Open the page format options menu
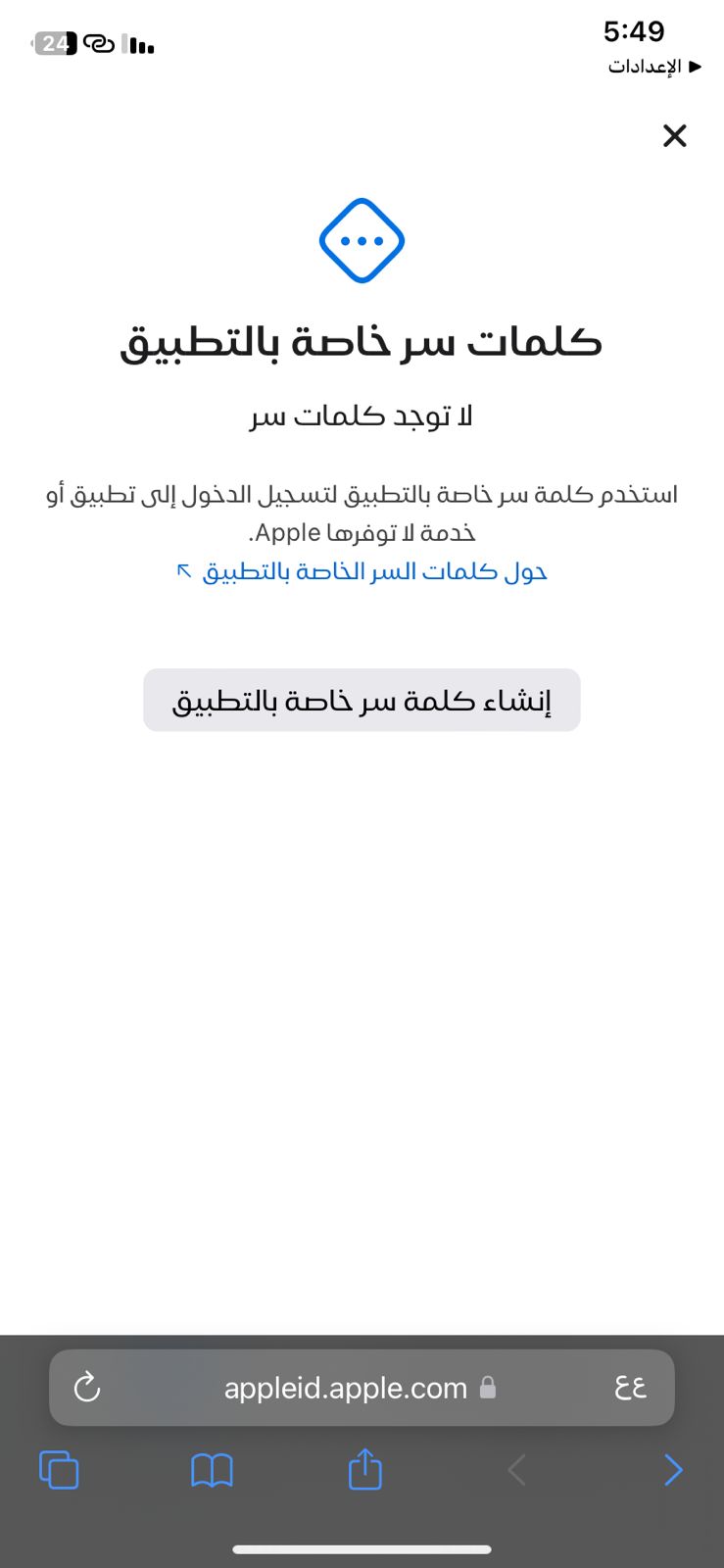Image resolution: width=724 pixels, height=1568 pixels. (x=630, y=1388)
